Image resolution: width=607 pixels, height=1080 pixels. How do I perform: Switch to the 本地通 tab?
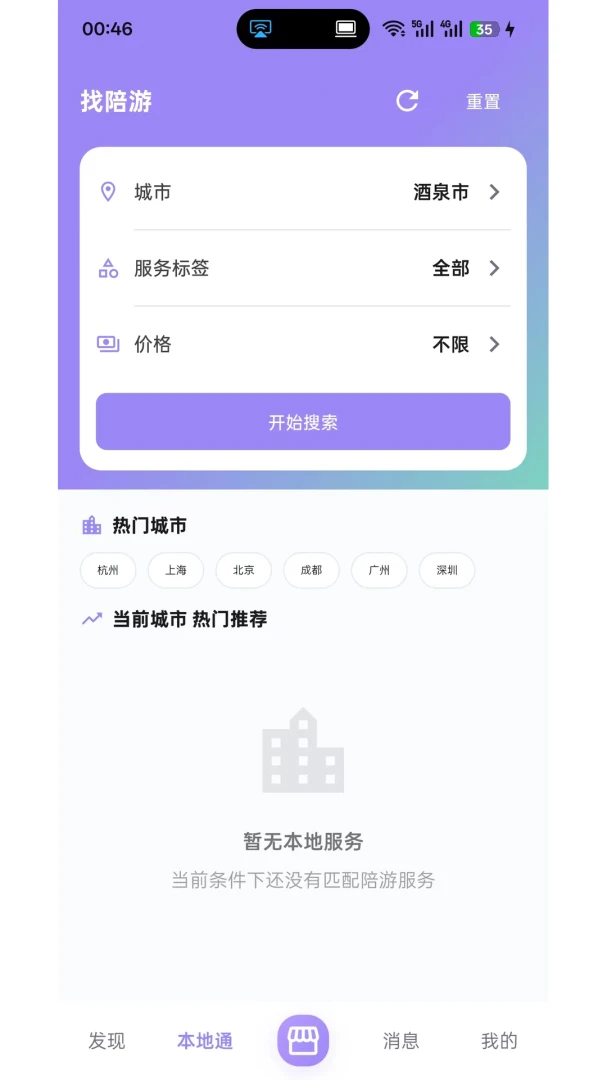[205, 1041]
